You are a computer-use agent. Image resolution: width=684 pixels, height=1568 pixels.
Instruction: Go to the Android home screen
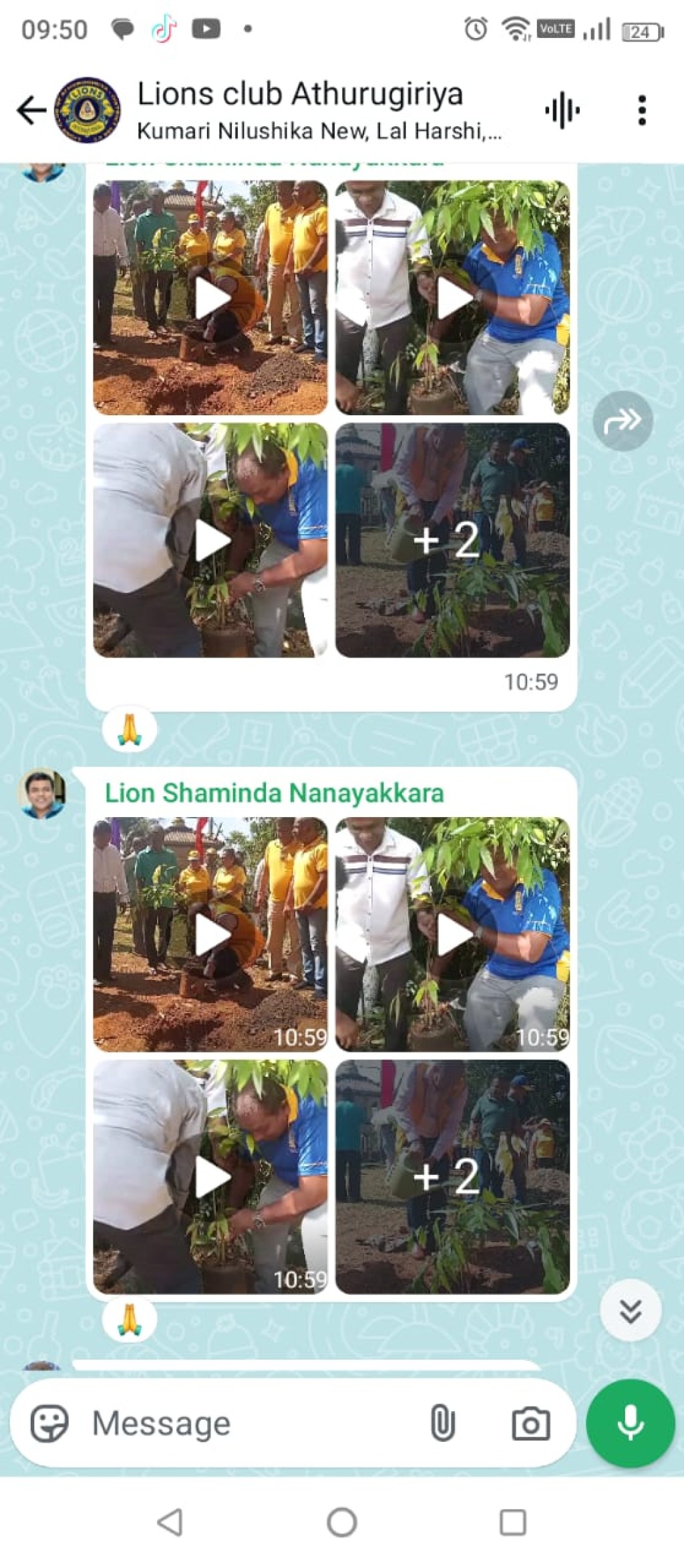(x=342, y=1523)
